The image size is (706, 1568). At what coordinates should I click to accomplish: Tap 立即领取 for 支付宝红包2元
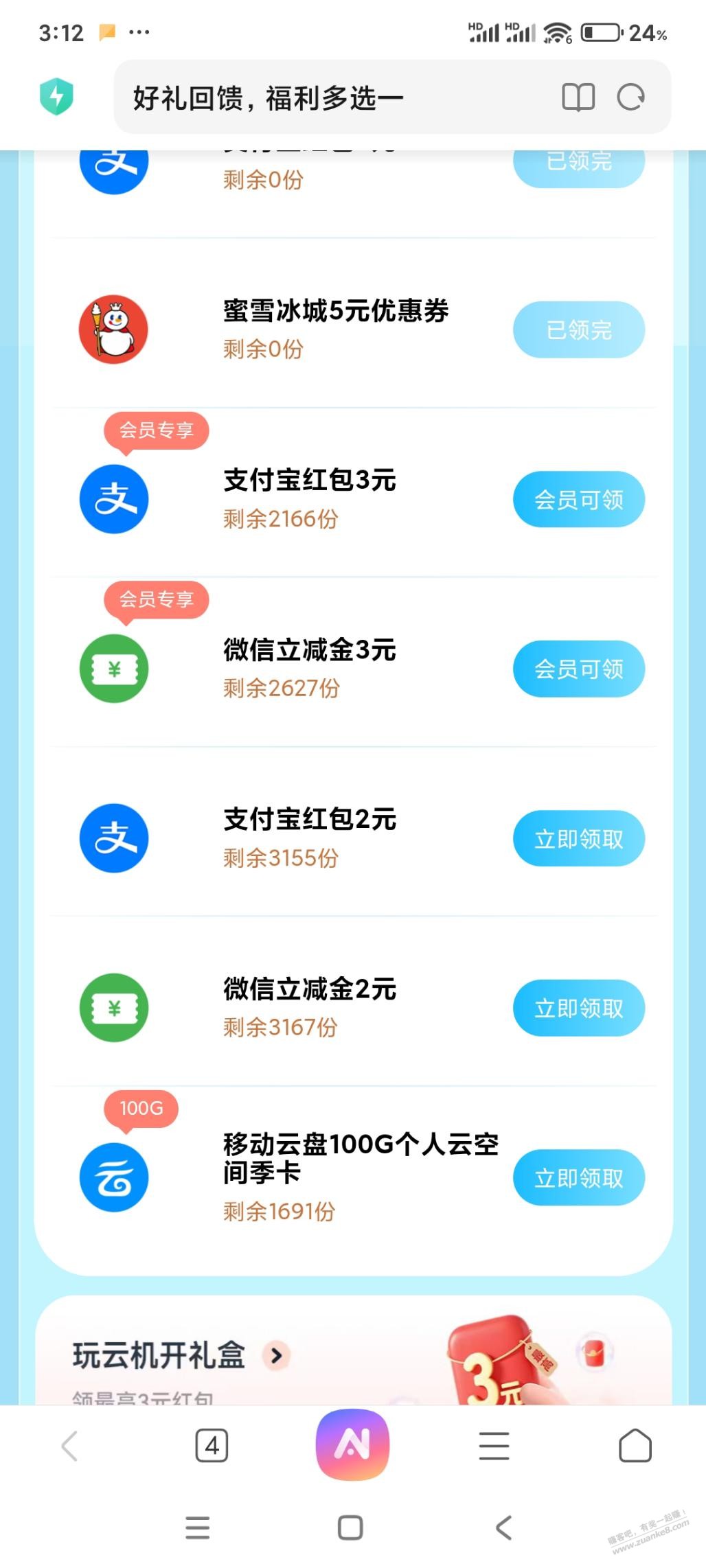[578, 838]
